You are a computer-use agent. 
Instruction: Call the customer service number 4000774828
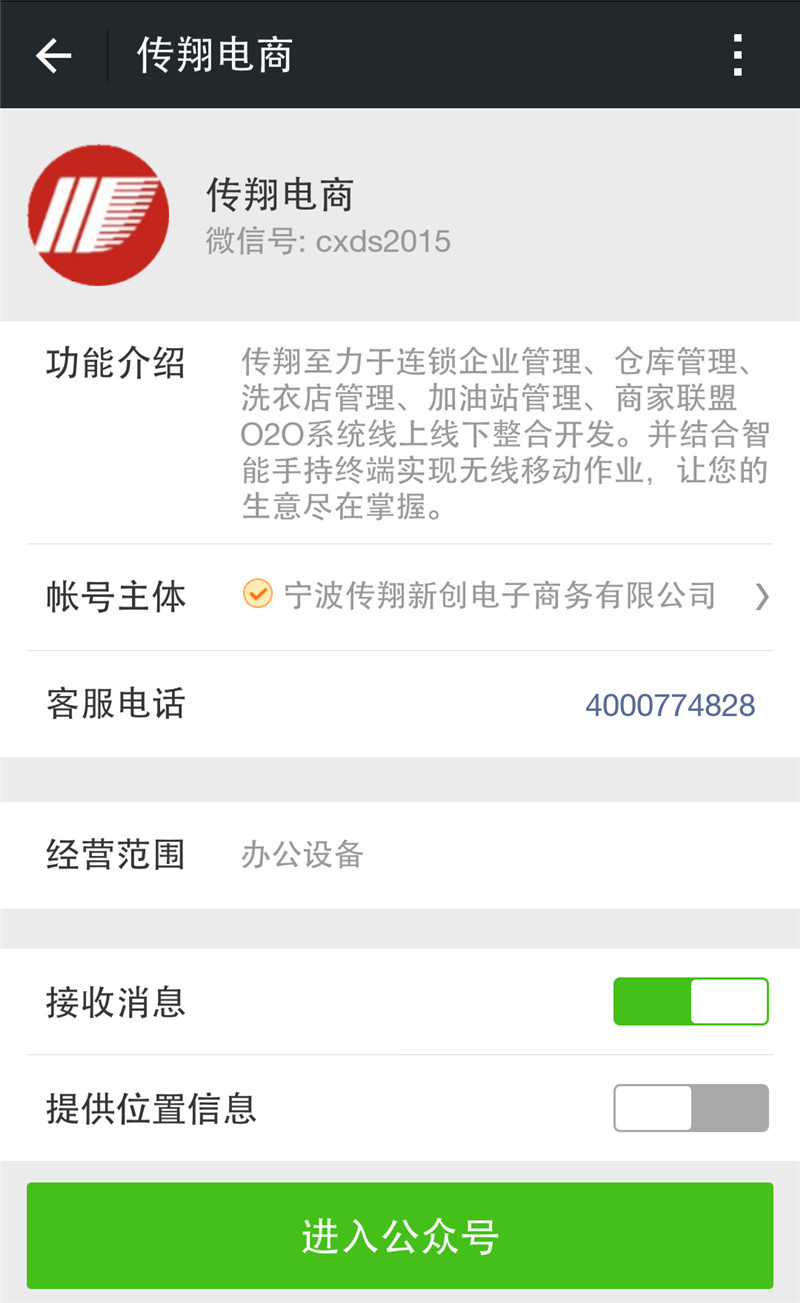point(670,705)
